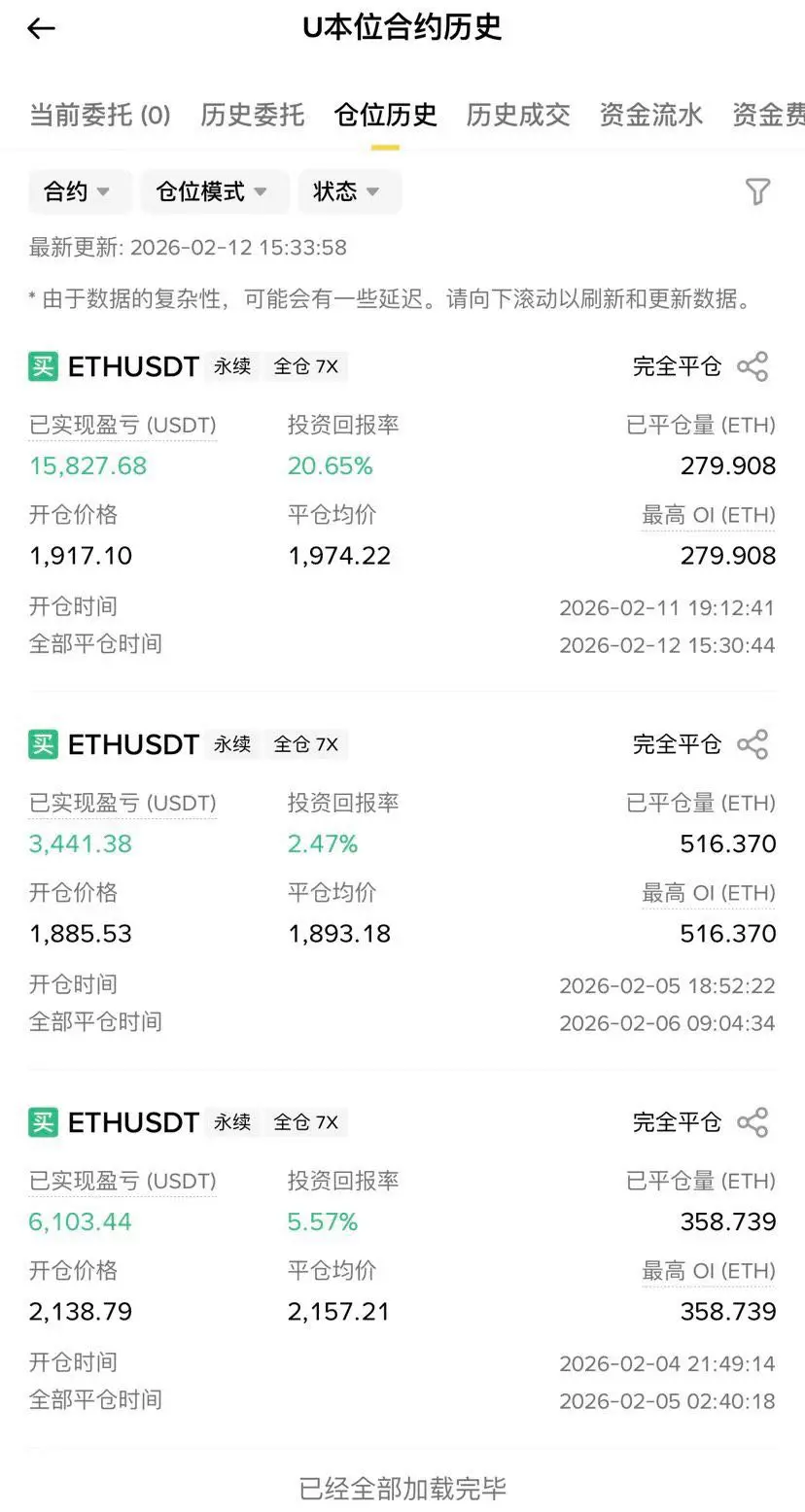This screenshot has height=1512, width=805.
Task: Switch to the 历史委托 tab
Action: [253, 115]
